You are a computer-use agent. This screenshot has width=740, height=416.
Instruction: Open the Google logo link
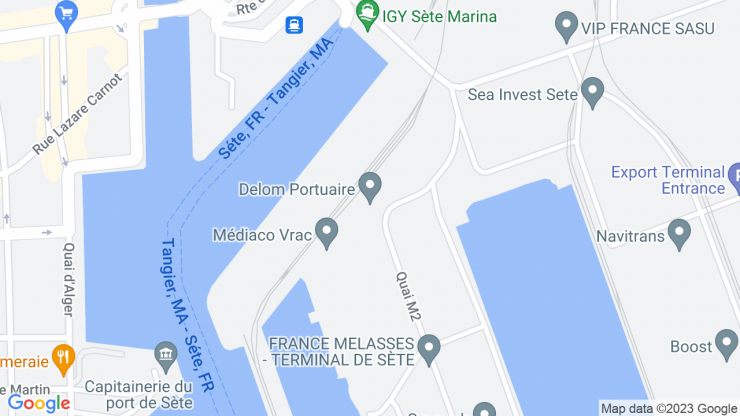[x=40, y=402]
